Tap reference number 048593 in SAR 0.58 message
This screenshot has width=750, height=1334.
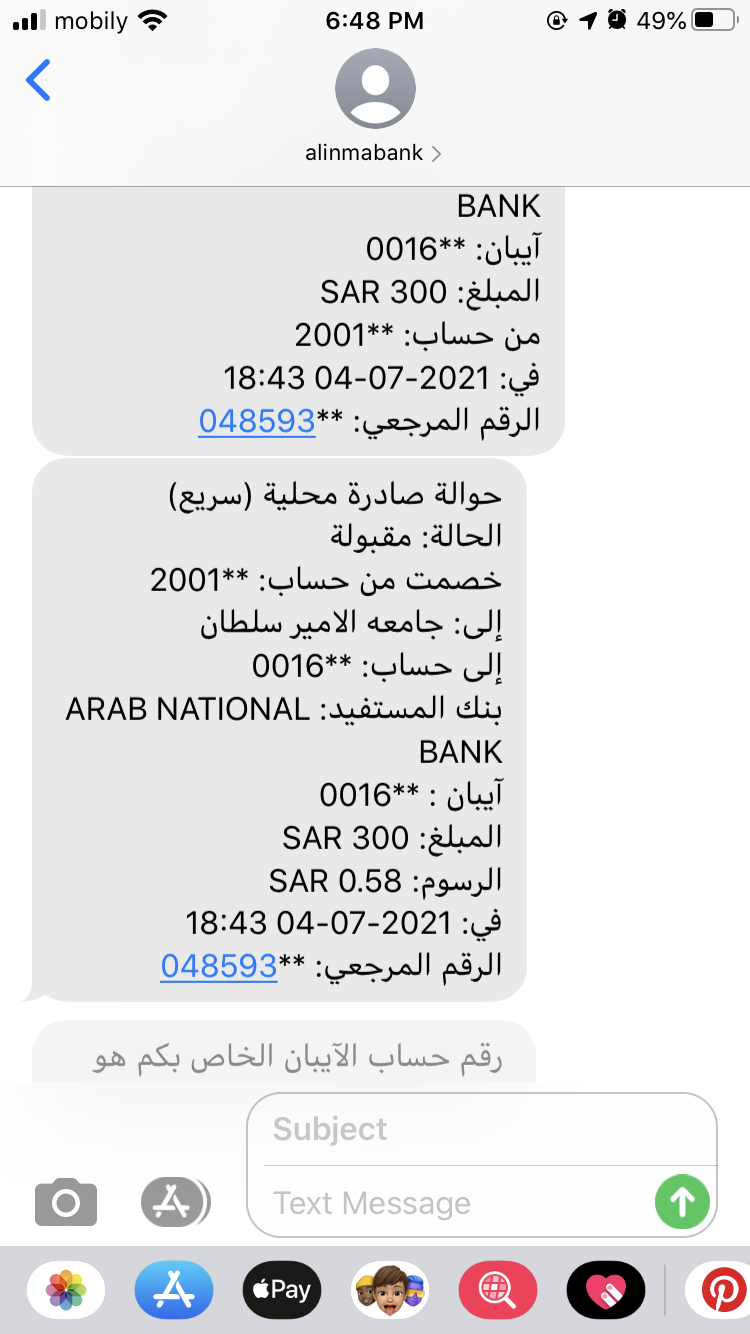pos(219,965)
